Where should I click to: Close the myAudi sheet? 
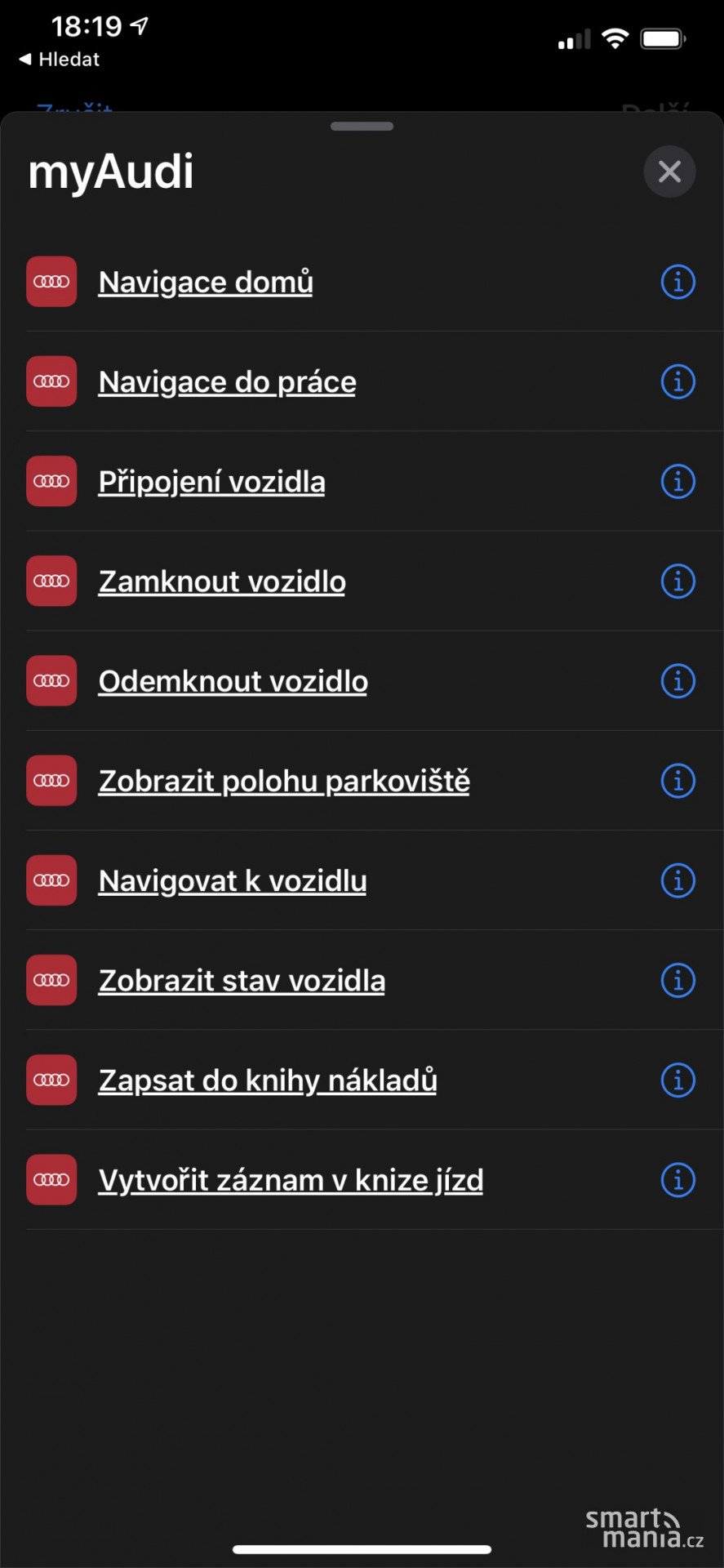coord(669,171)
